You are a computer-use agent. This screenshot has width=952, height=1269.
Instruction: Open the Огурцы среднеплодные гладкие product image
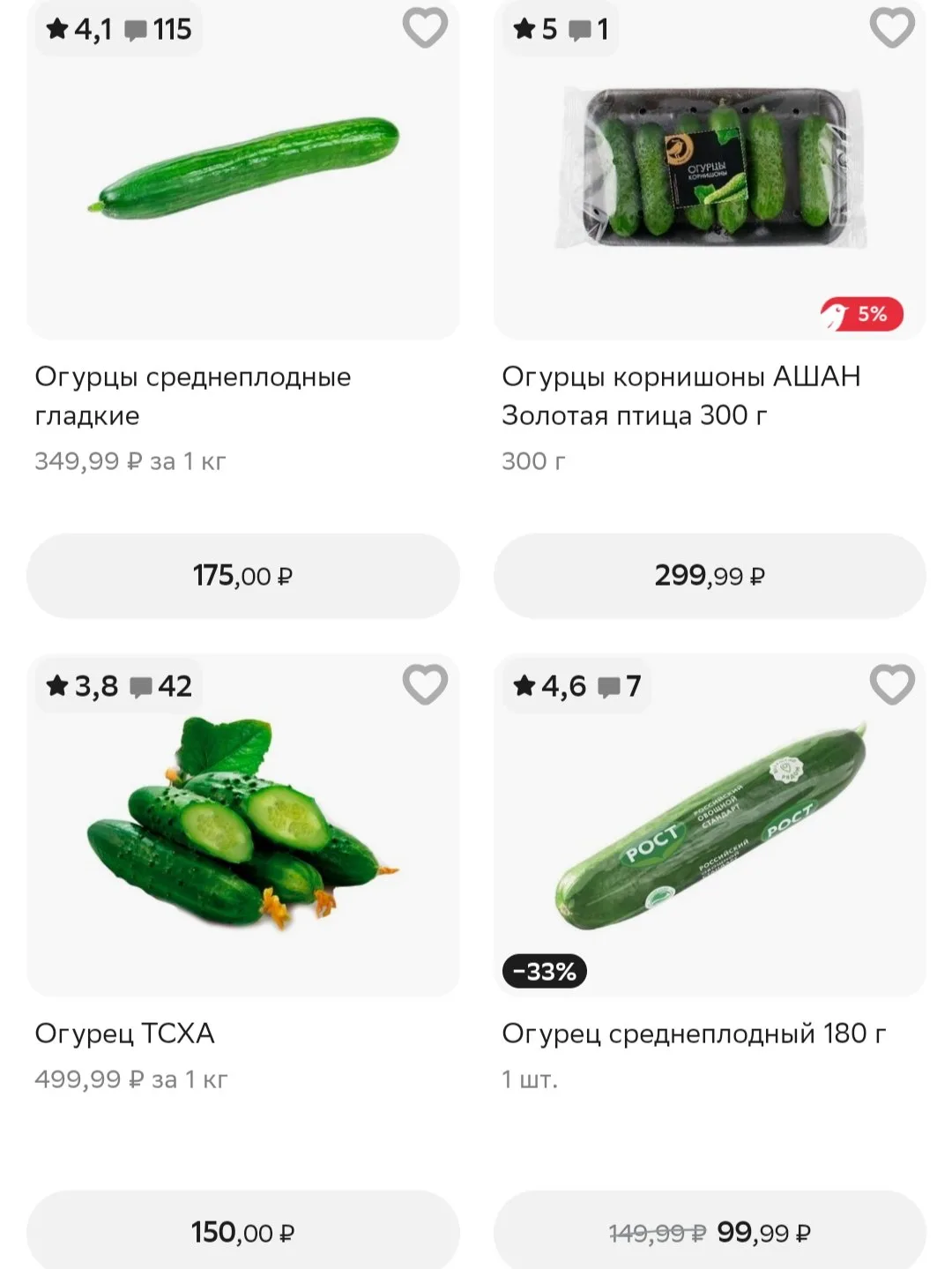point(243,168)
